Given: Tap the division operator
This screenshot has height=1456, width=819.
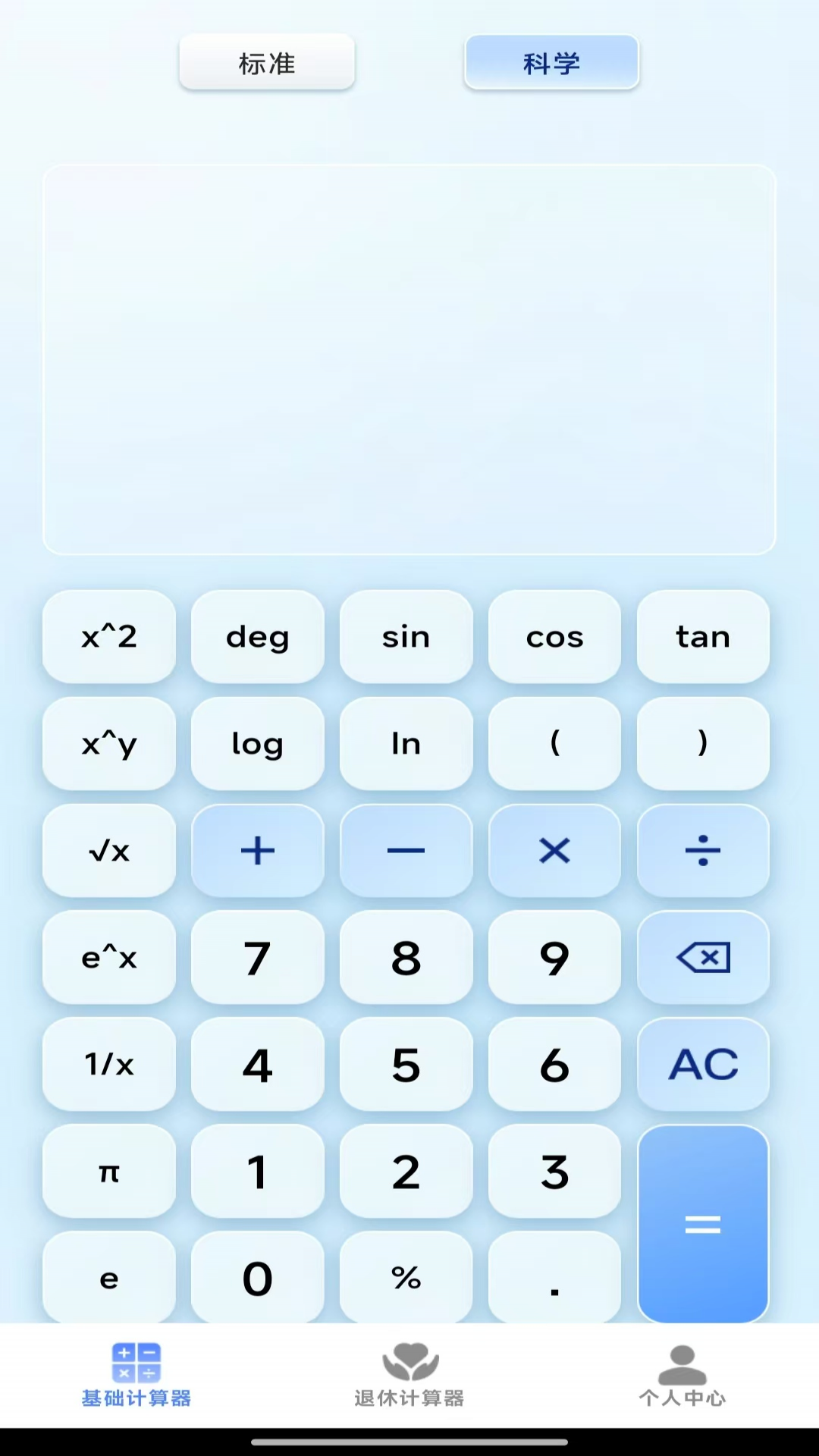Looking at the screenshot, I should pos(703,851).
